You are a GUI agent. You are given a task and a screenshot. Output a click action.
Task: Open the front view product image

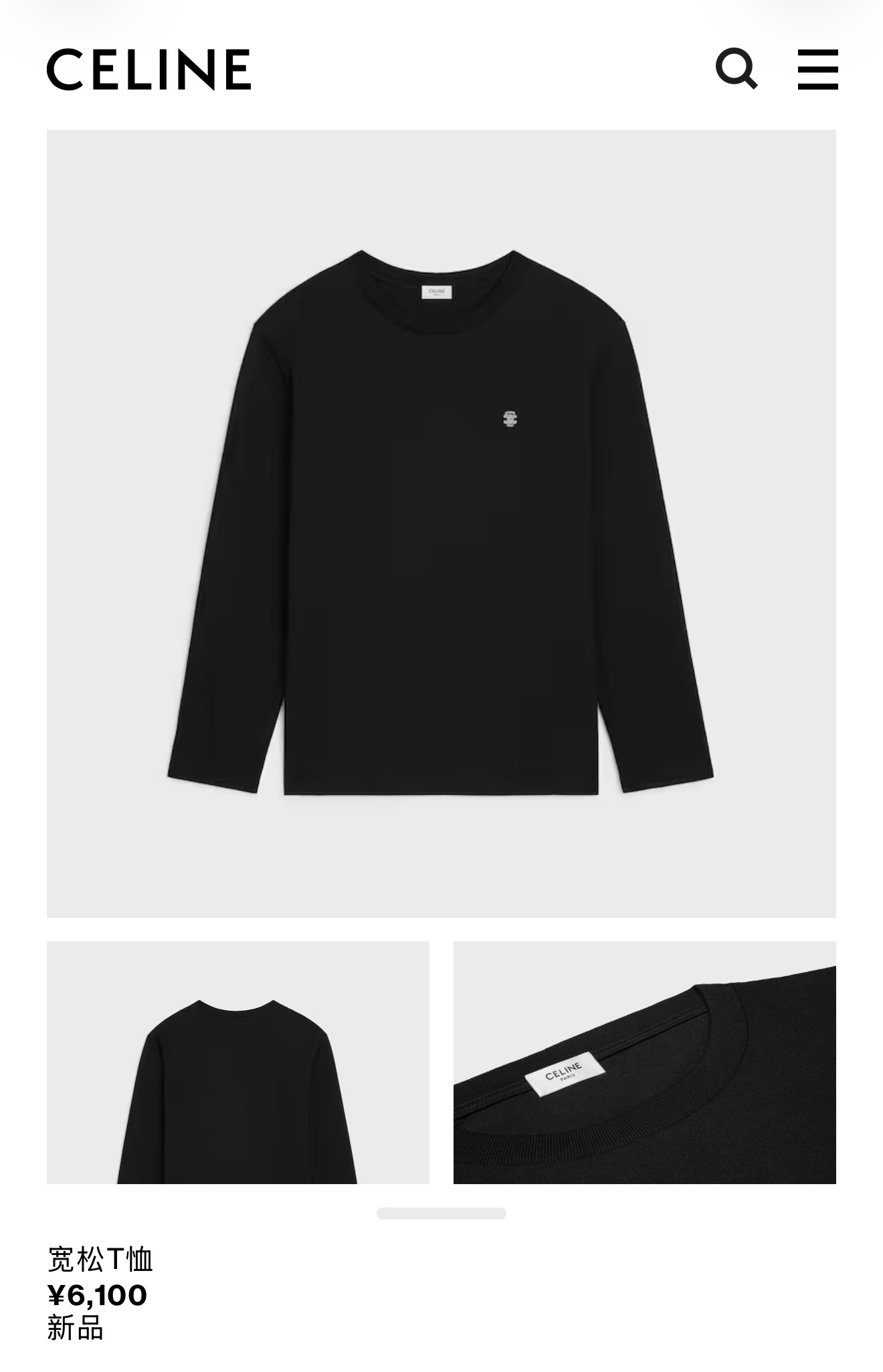pyautogui.click(x=441, y=523)
